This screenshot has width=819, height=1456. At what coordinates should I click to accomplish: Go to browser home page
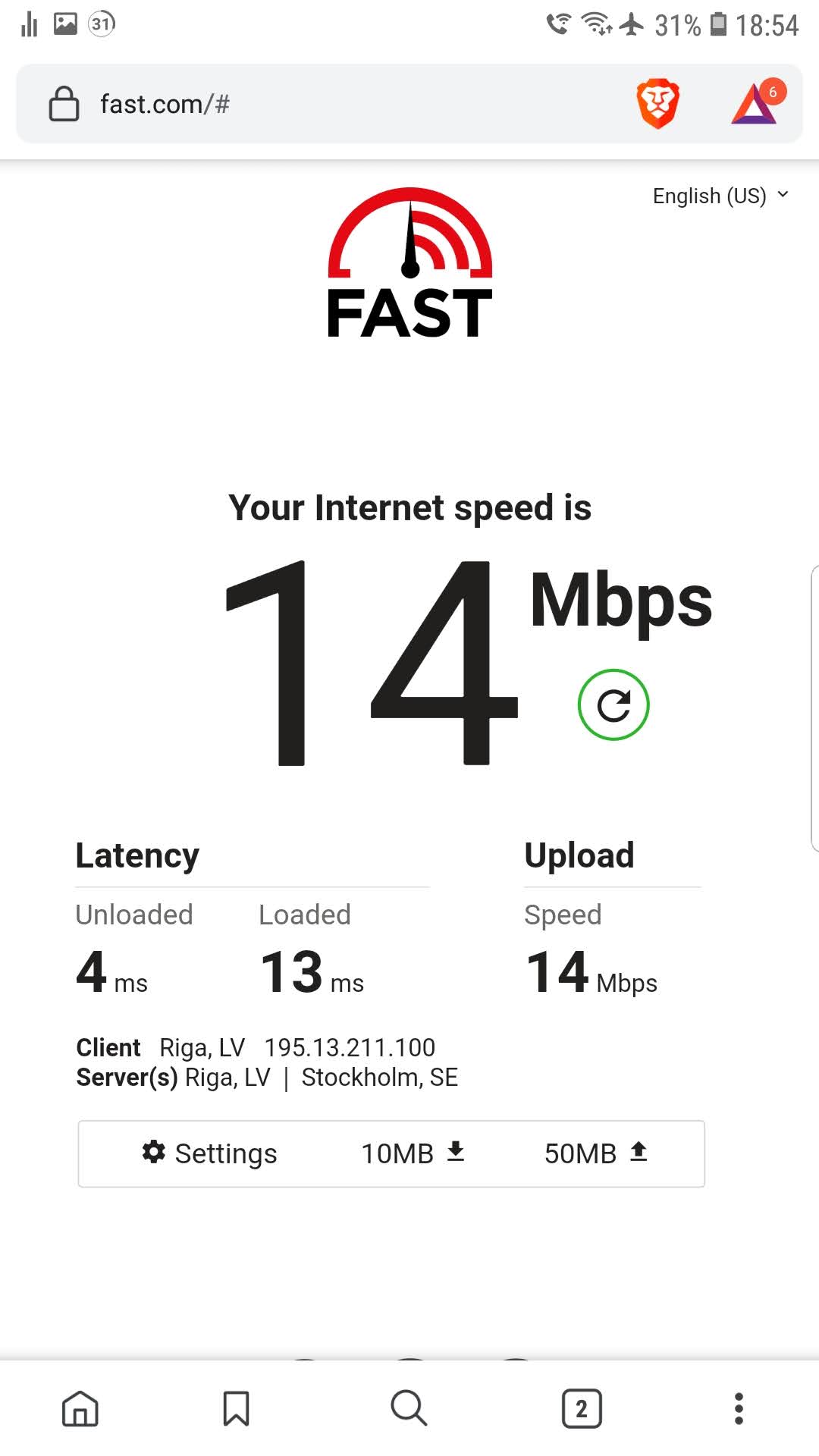(80, 1408)
